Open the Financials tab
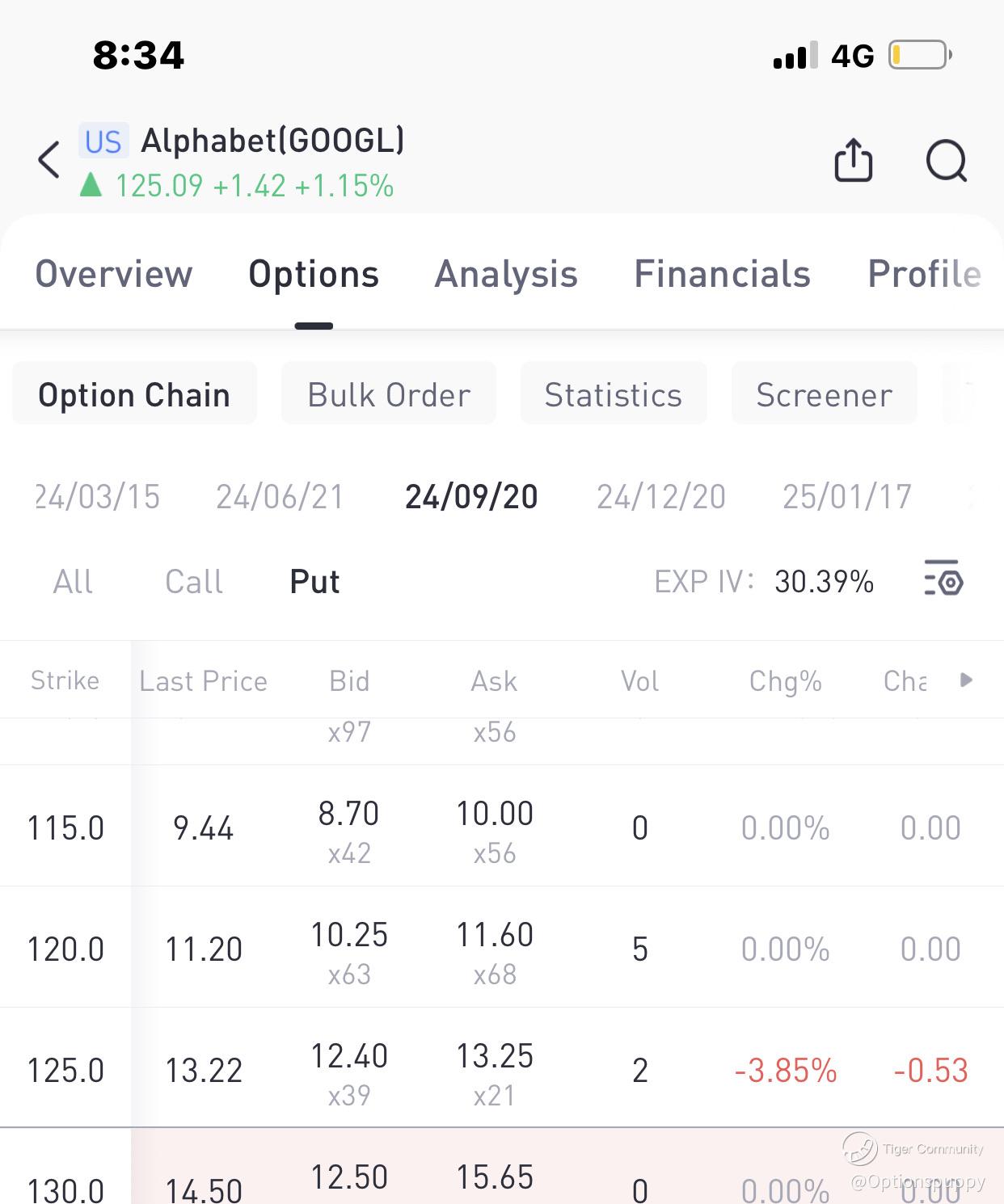The height and width of the screenshot is (1204, 1004). click(722, 274)
